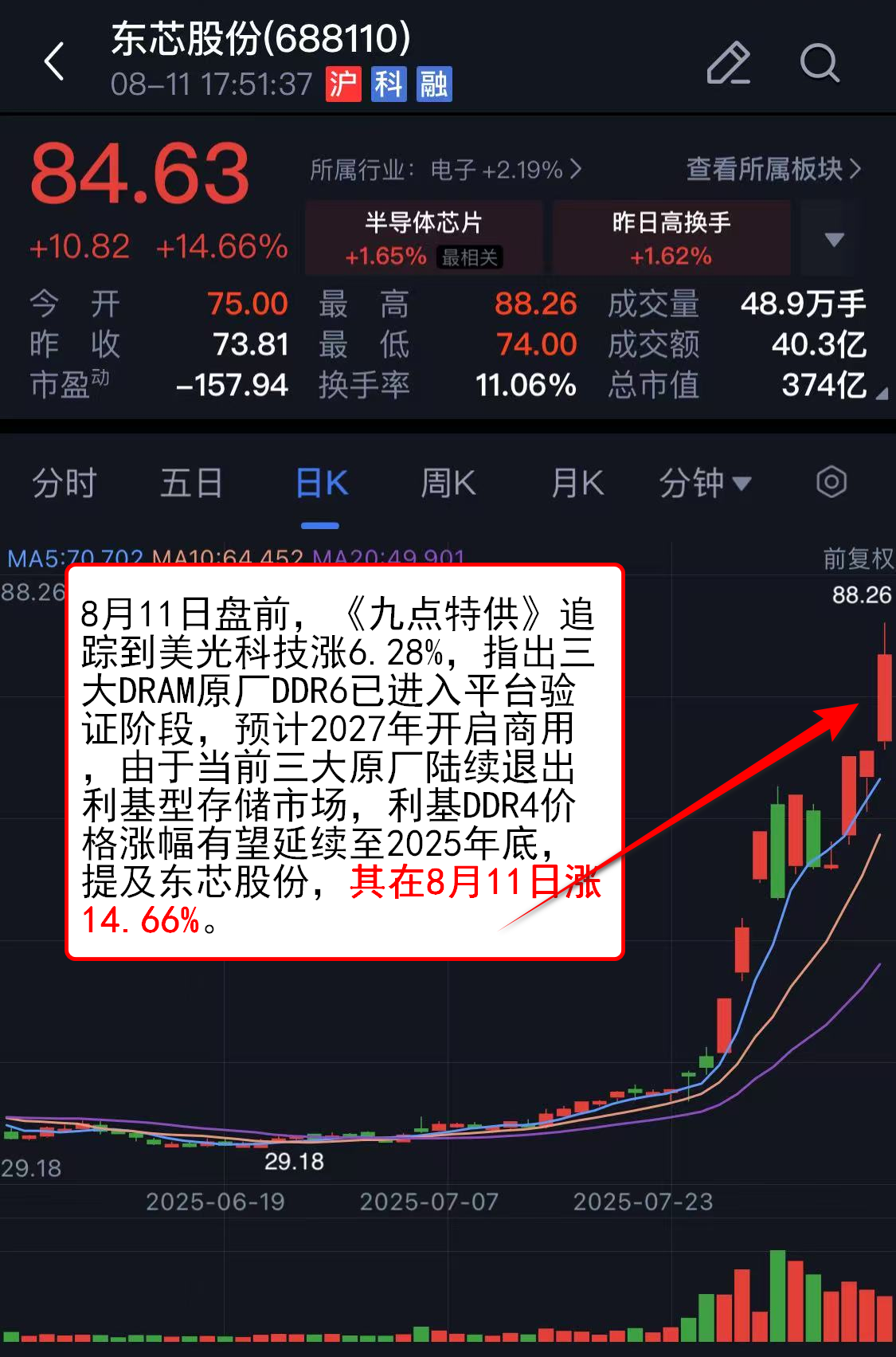This screenshot has height=1357, width=896.
Task: Open the 所属行业 电子 industry link
Action: point(446,170)
